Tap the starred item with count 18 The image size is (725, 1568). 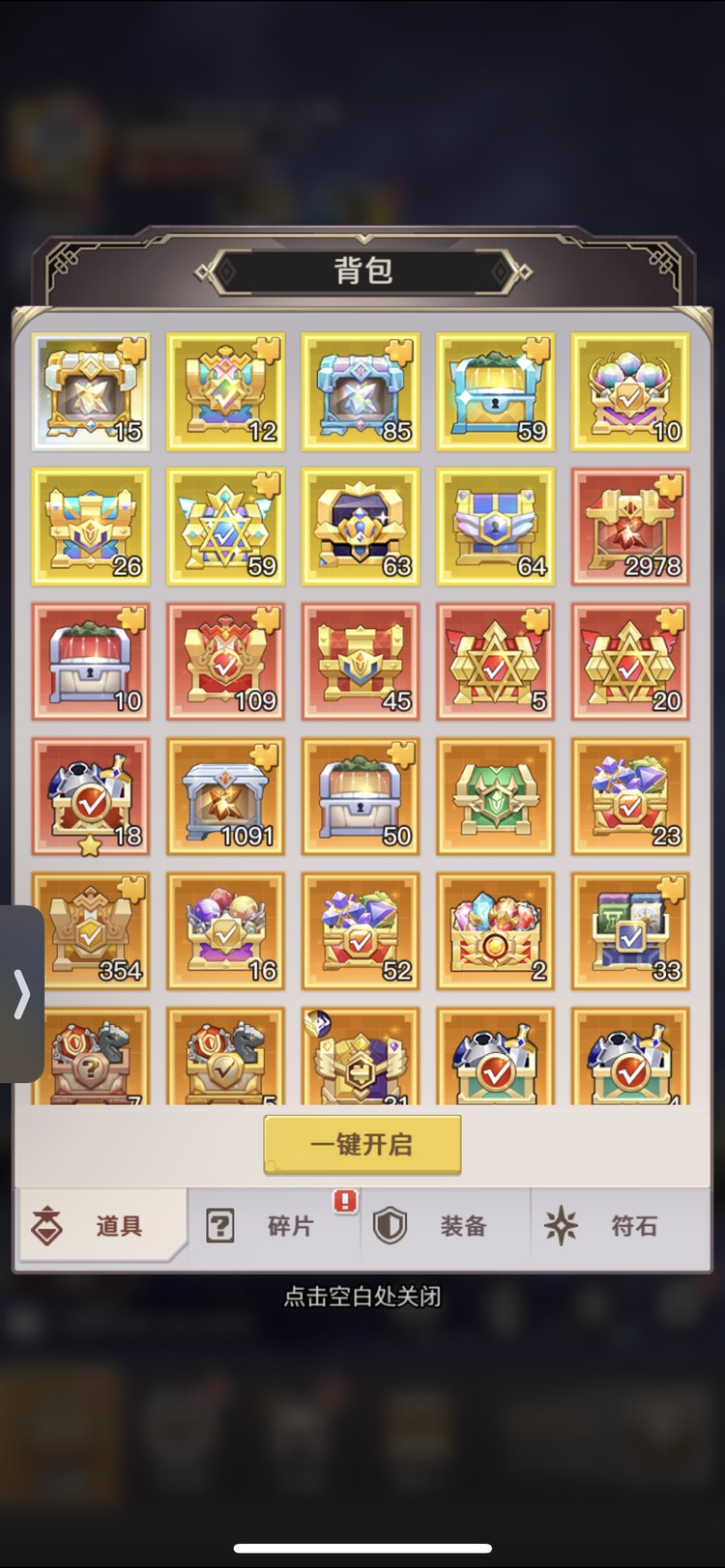91,797
